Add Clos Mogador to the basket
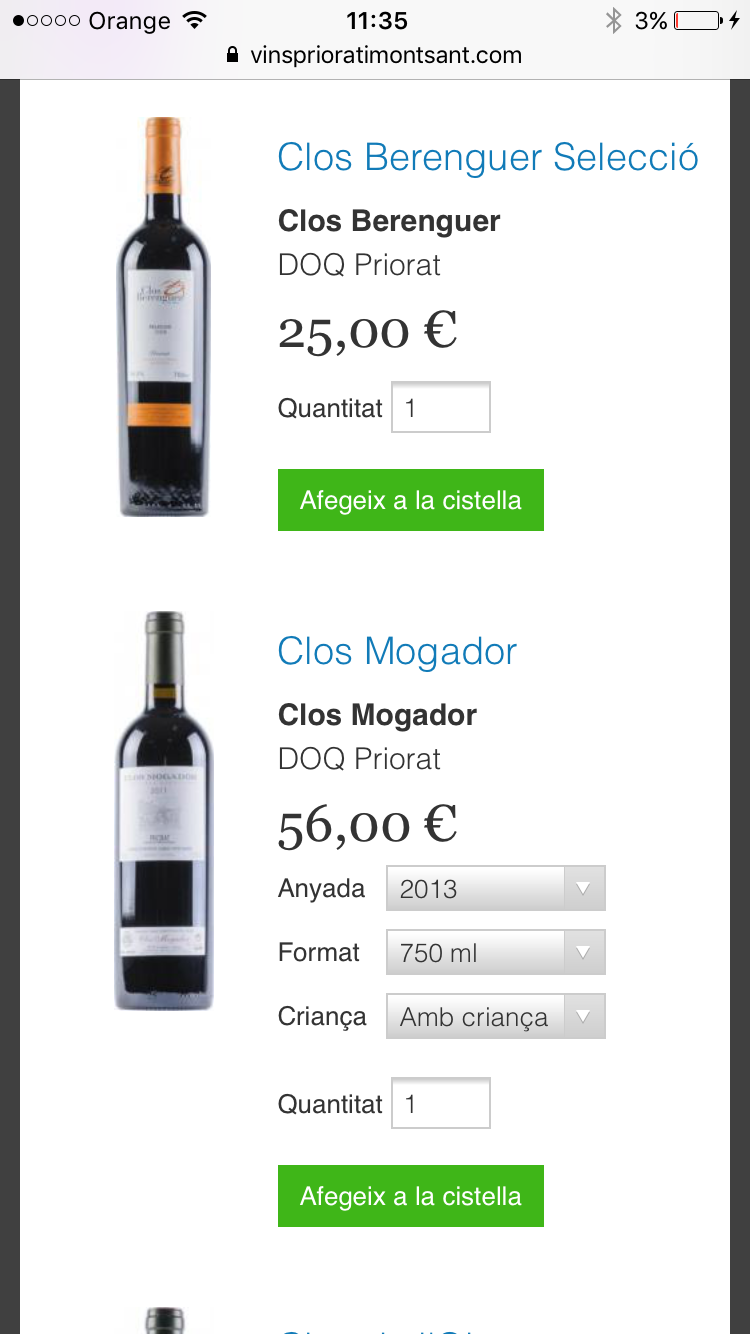Viewport: 750px width, 1334px height. click(410, 1196)
